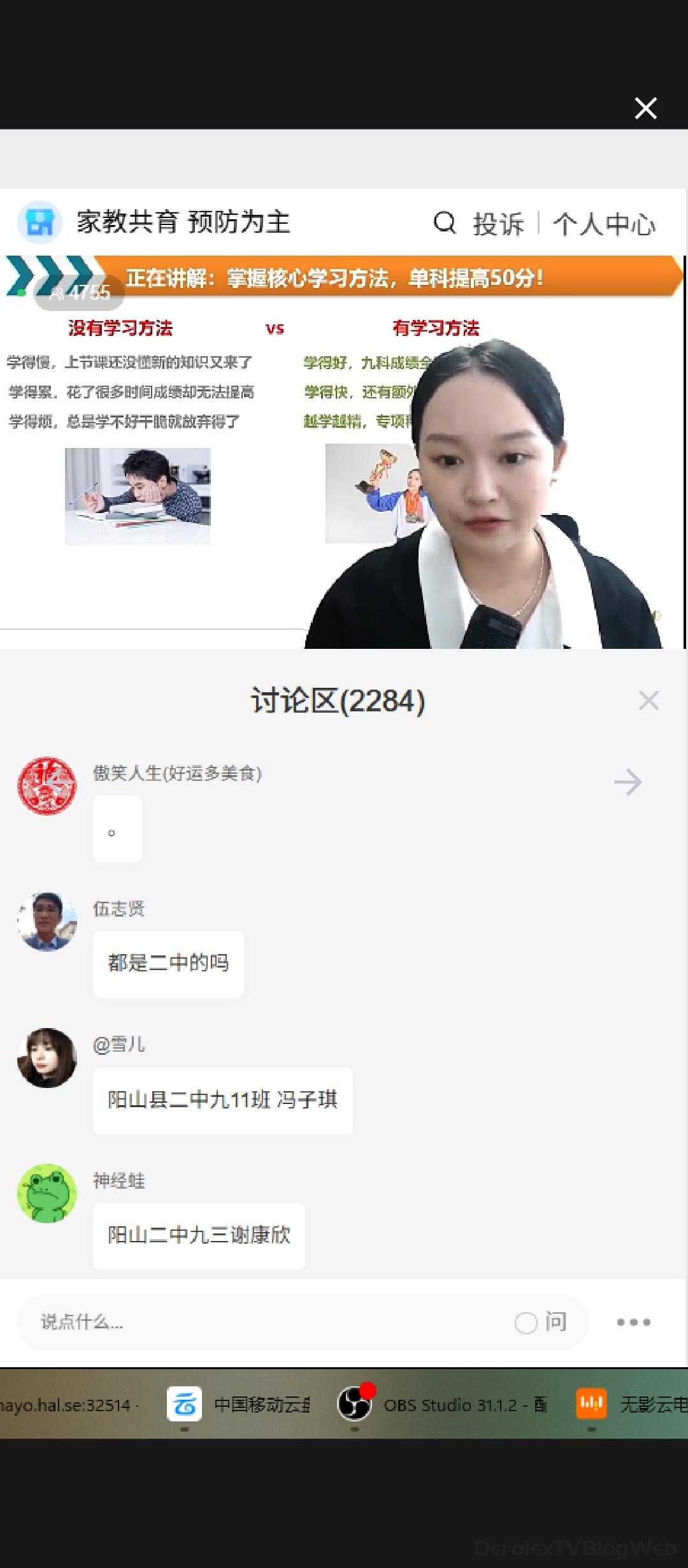Open 神经蛙's frog avatar
The height and width of the screenshot is (1568, 688).
[47, 1194]
